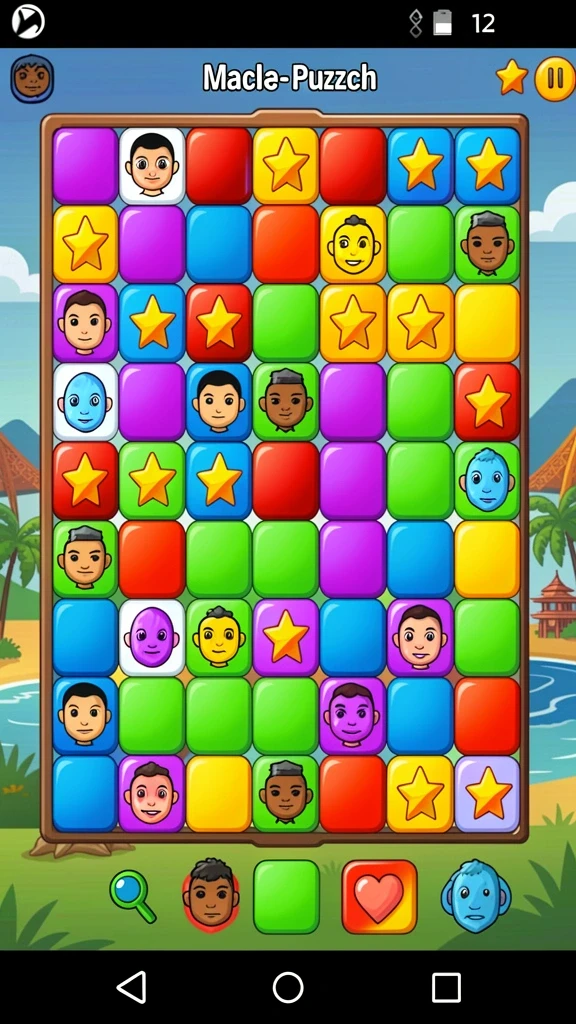This screenshot has height=1024, width=576.
Task: Tap the lavender star tile
Action: click(x=487, y=794)
